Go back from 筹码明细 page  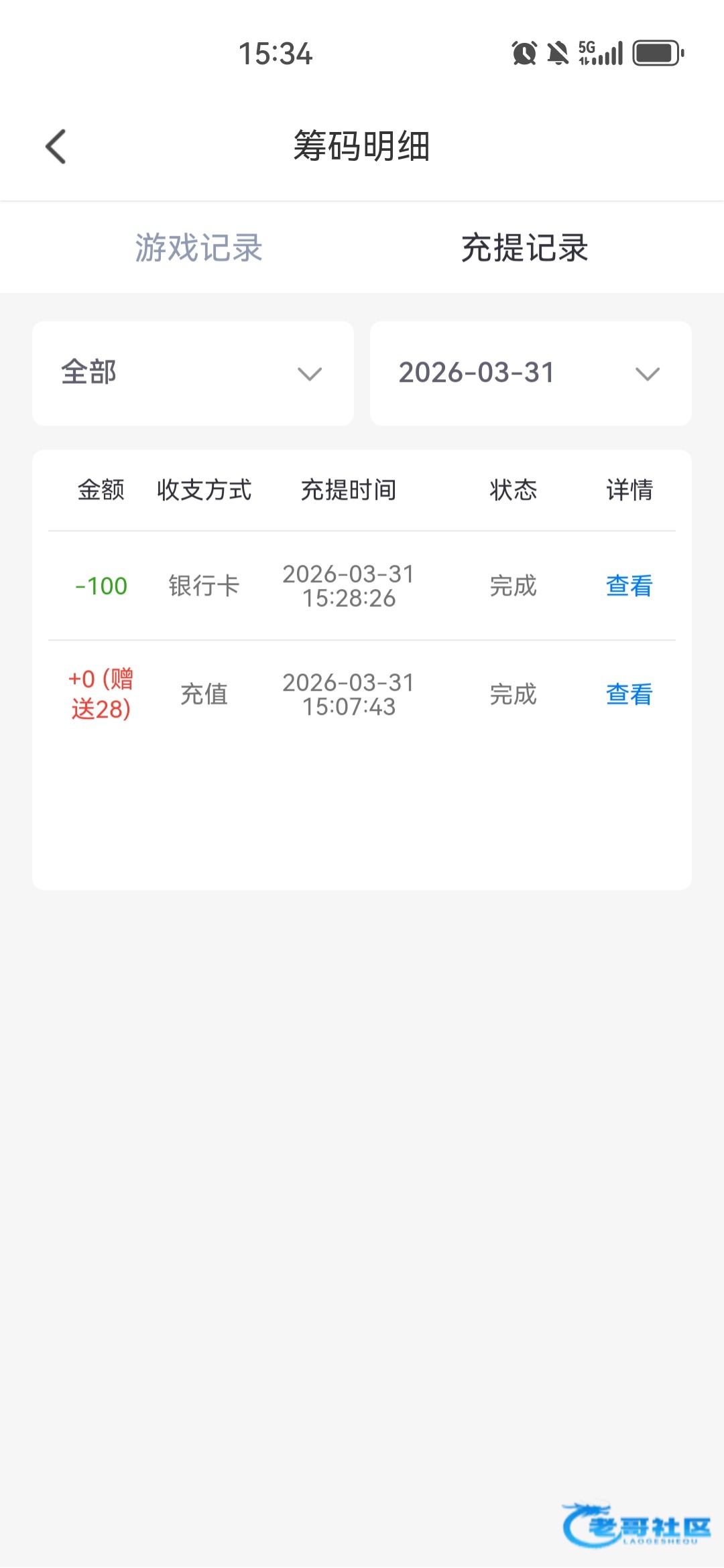point(56,146)
